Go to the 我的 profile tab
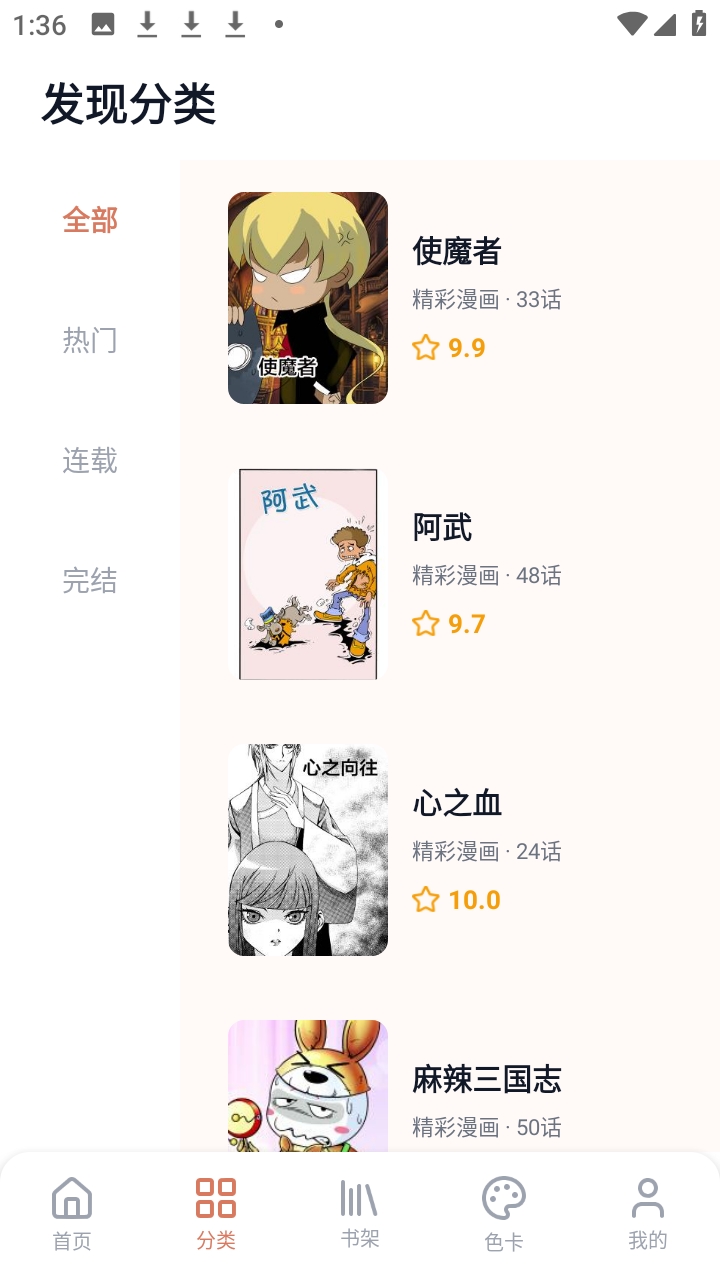 (648, 1212)
